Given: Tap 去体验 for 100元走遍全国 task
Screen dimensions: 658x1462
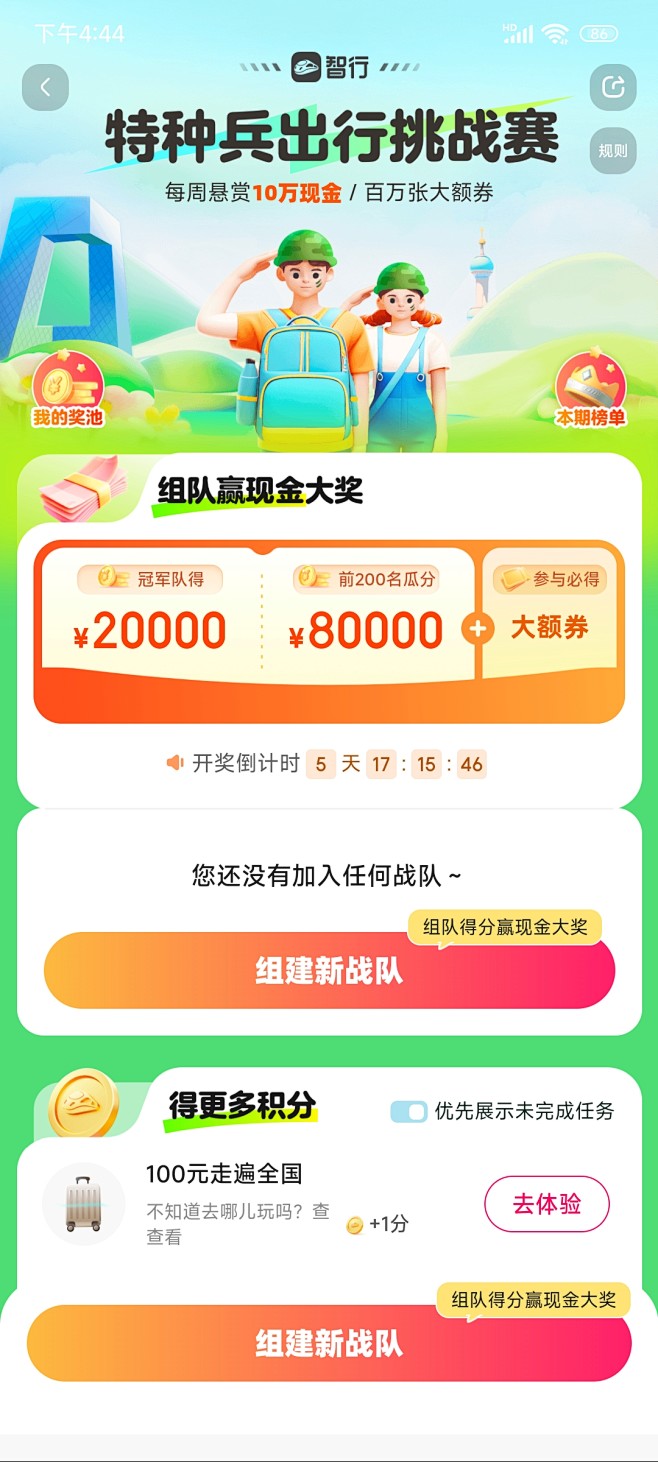Looking at the screenshot, I should (547, 1204).
